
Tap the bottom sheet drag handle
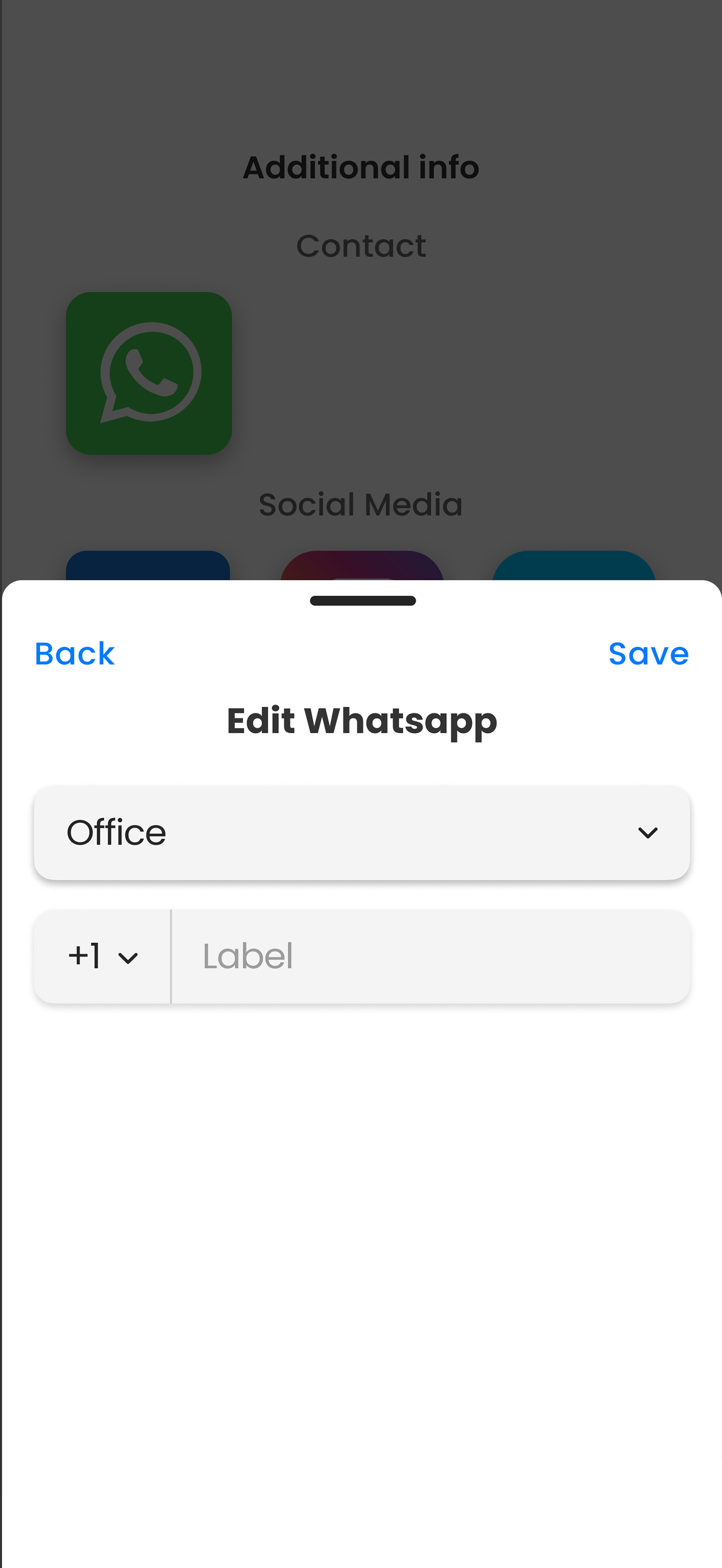point(363,601)
